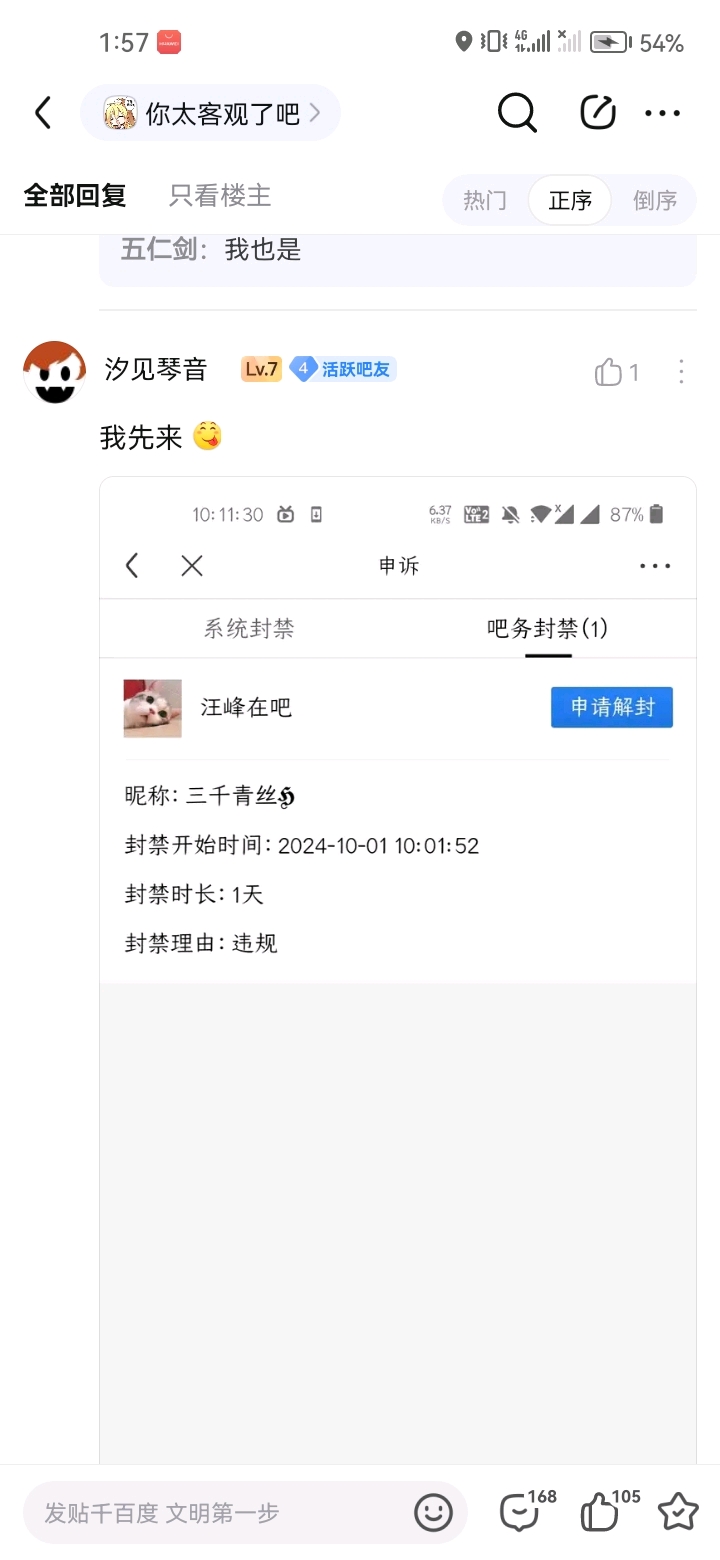Image resolution: width=720 pixels, height=1560 pixels.
Task: Tap the share icon in the header
Action: pos(598,113)
